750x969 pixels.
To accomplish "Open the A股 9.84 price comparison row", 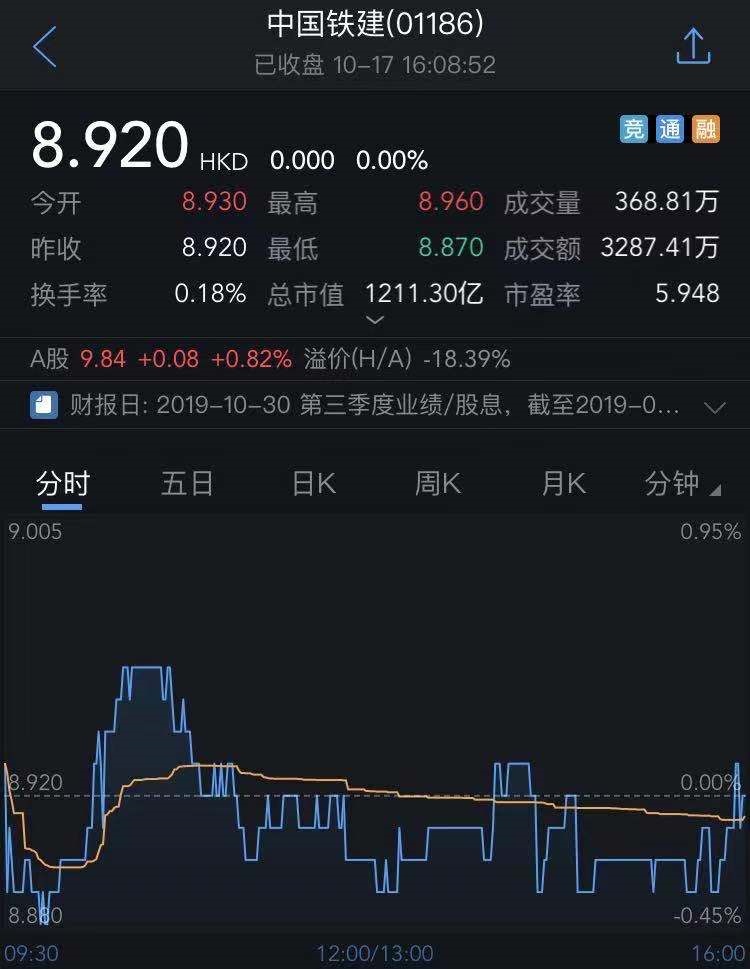I will pos(270,359).
